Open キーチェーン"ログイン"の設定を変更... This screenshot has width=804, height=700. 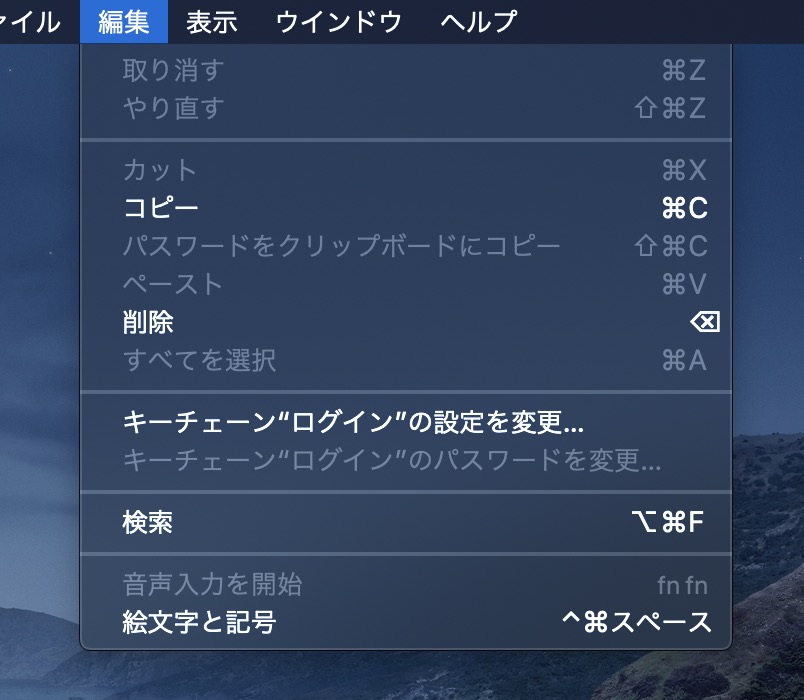point(352,422)
